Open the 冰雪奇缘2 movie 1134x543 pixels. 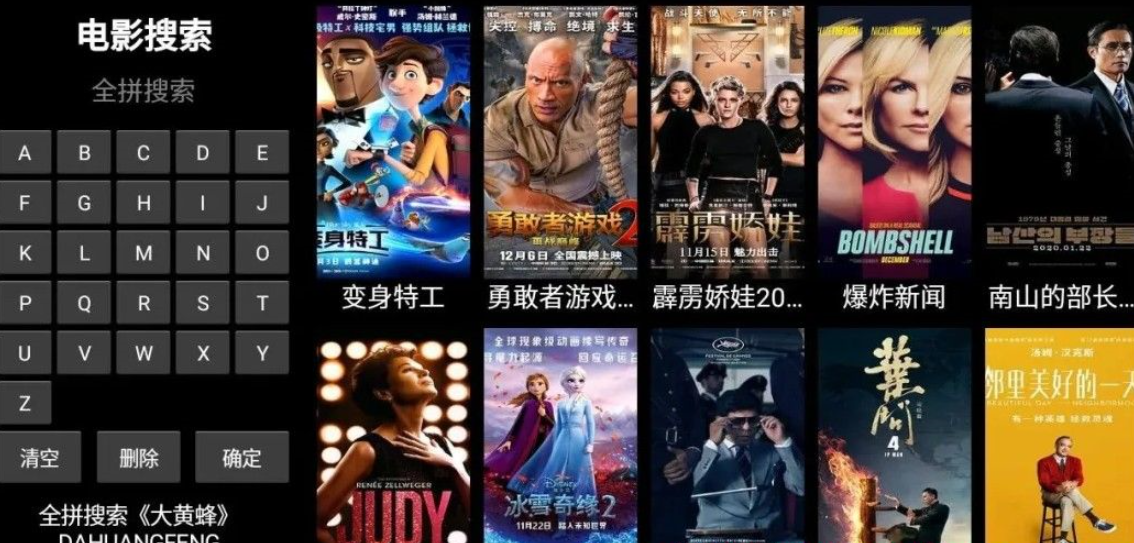pyautogui.click(x=560, y=435)
